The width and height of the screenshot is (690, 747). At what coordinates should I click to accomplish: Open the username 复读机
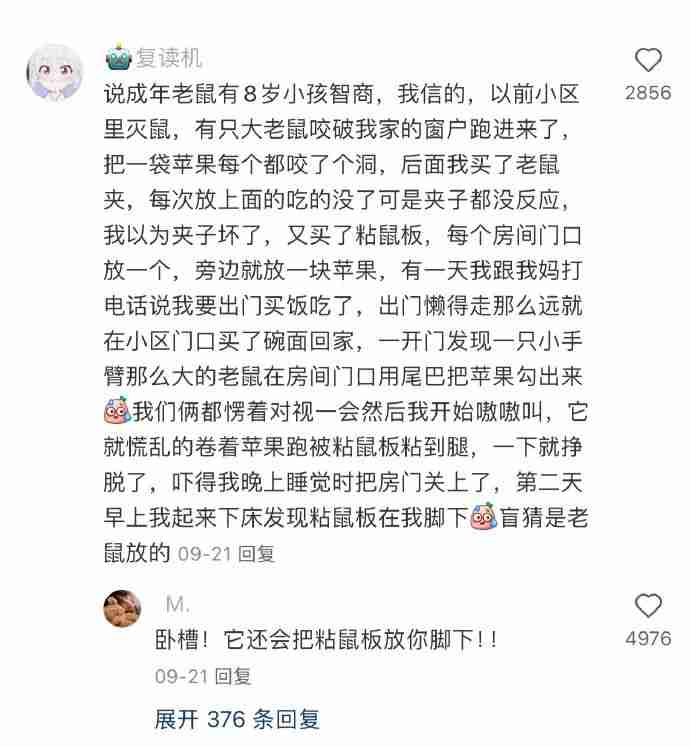click(x=168, y=58)
